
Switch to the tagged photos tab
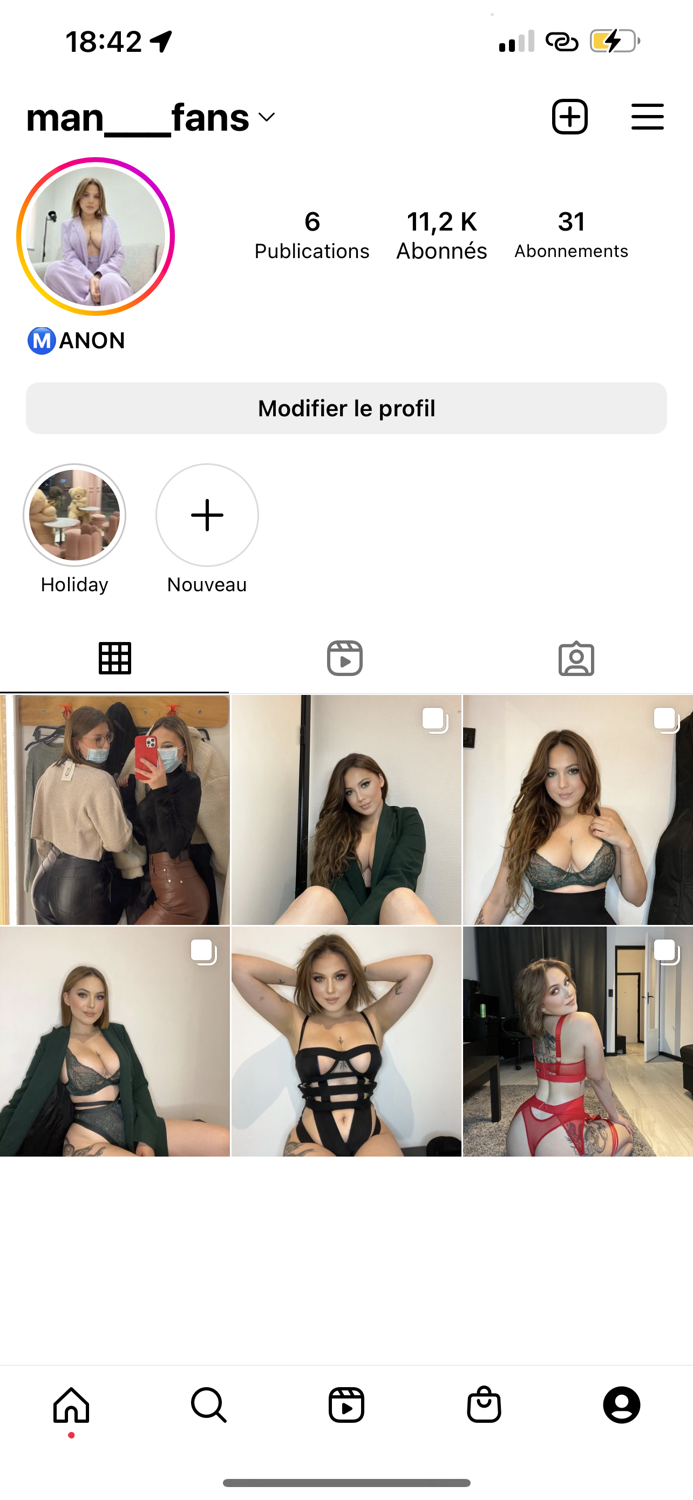pos(576,658)
